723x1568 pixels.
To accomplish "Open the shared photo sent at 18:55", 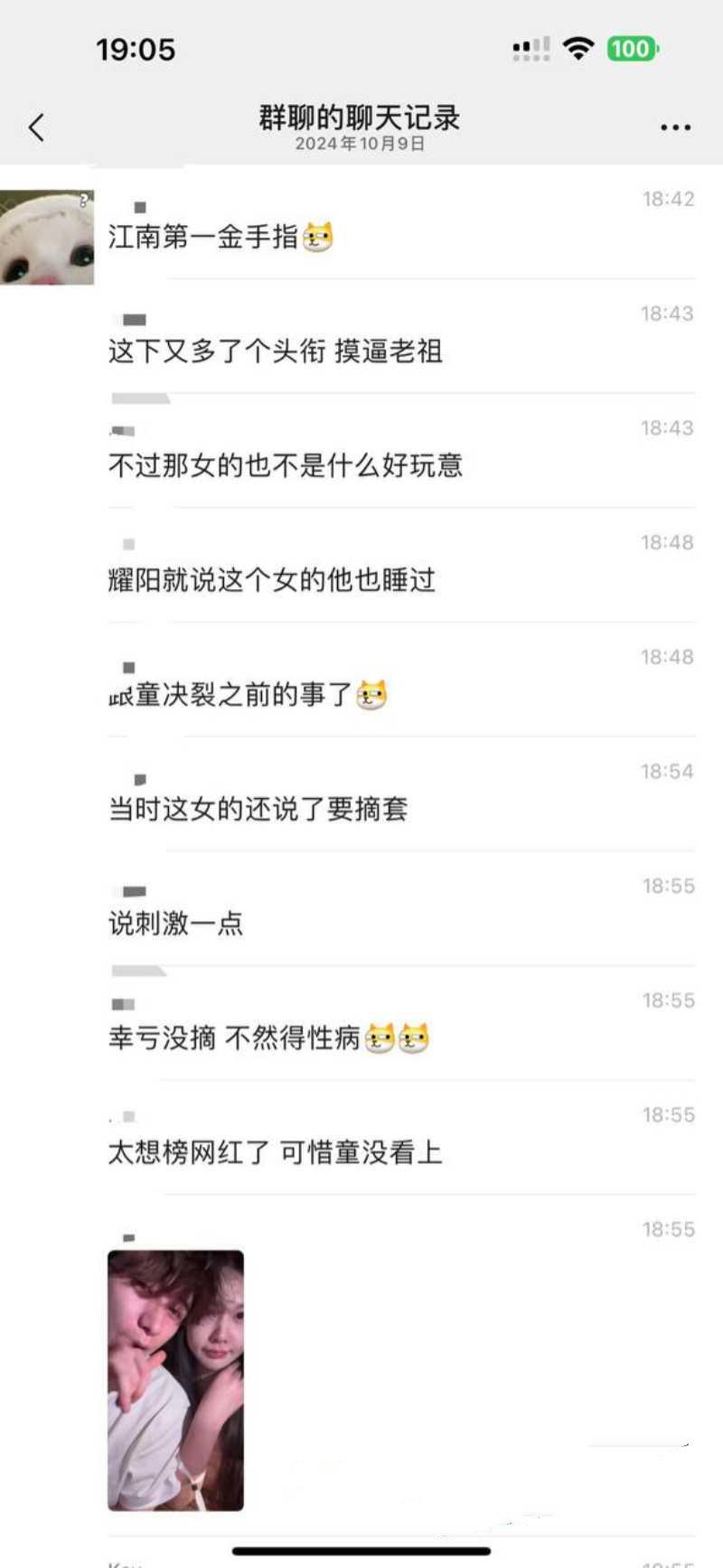I will 175,1380.
